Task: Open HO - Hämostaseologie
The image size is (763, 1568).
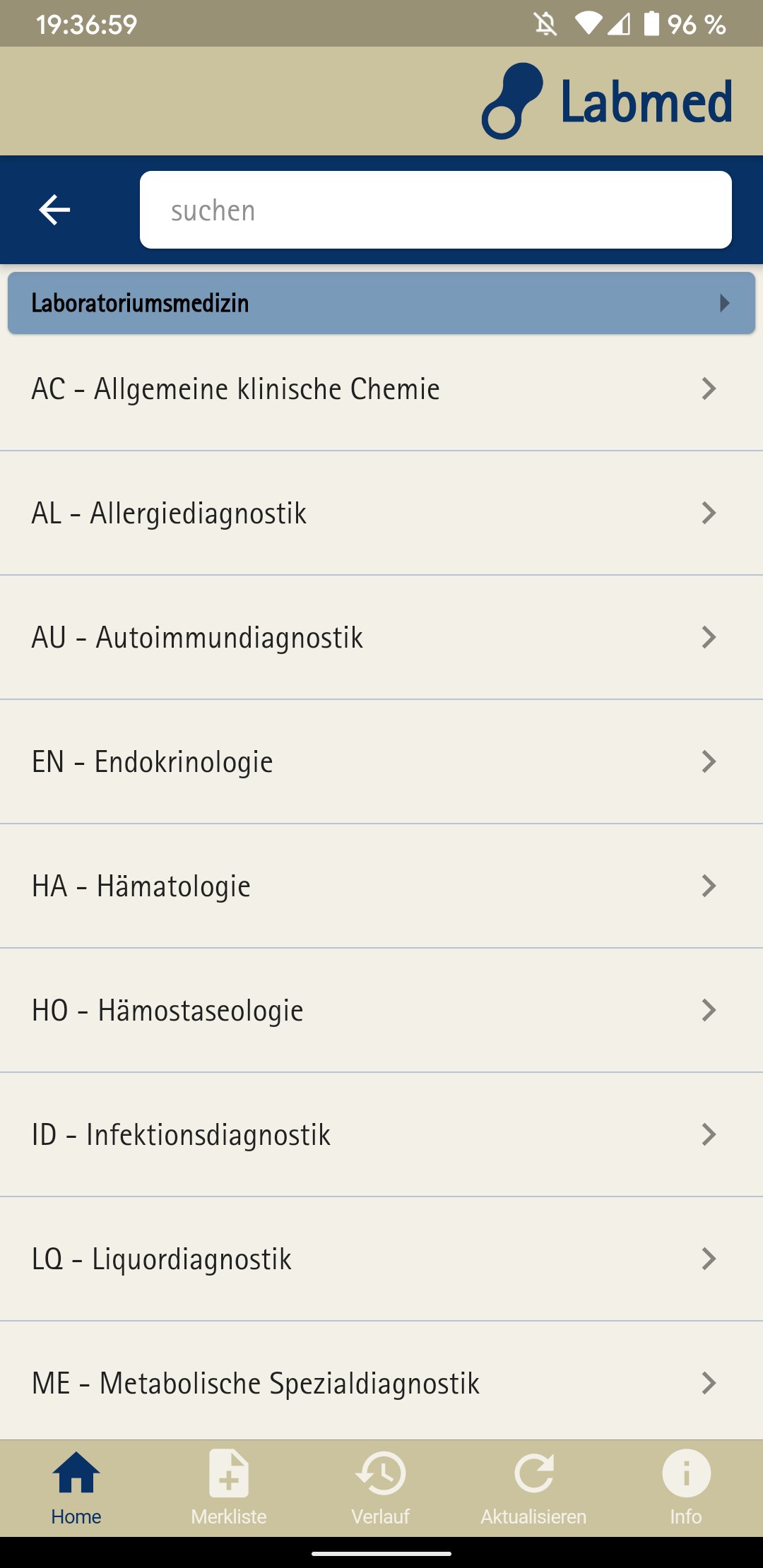Action: click(381, 1010)
